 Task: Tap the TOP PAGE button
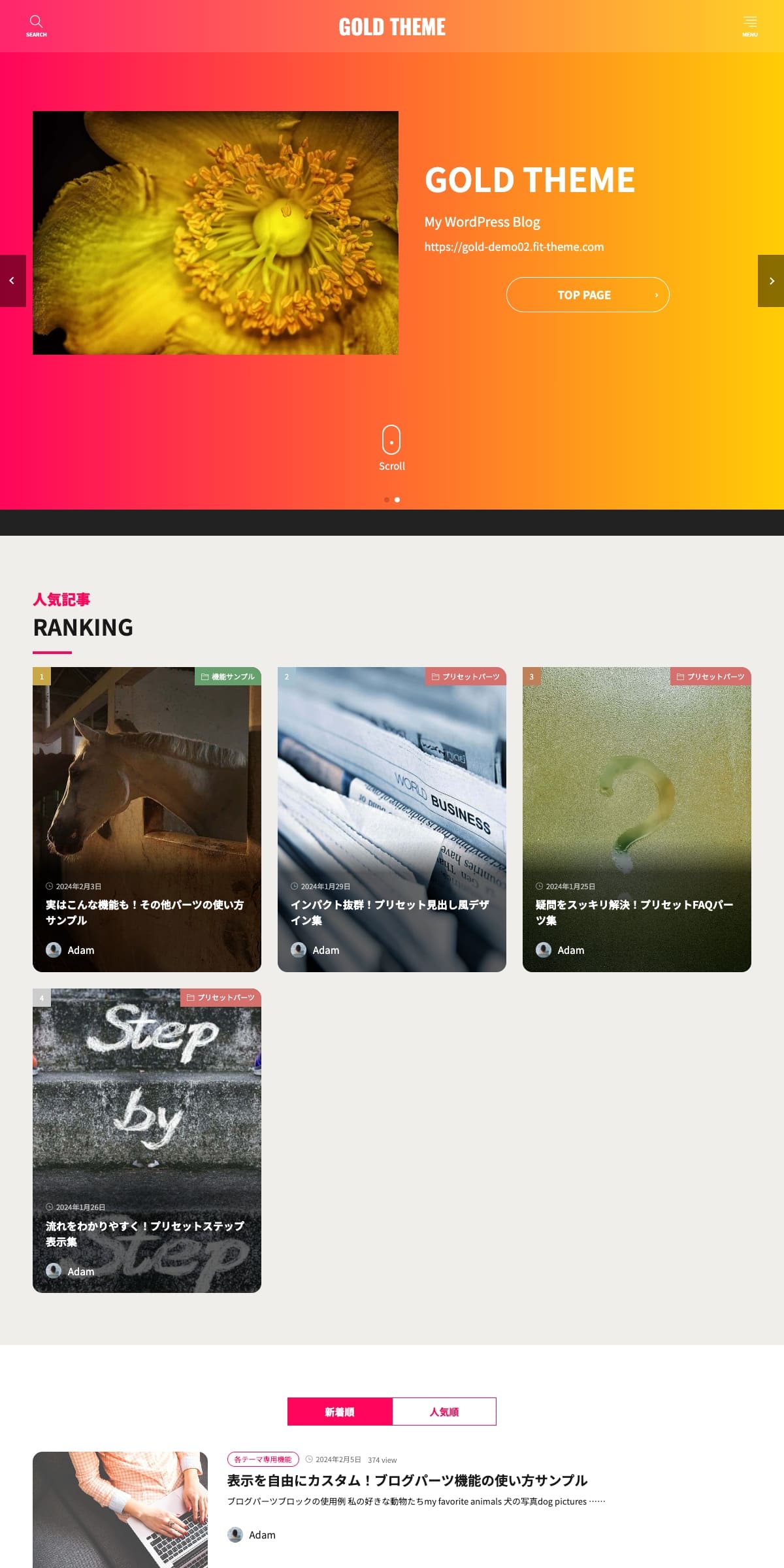(587, 295)
